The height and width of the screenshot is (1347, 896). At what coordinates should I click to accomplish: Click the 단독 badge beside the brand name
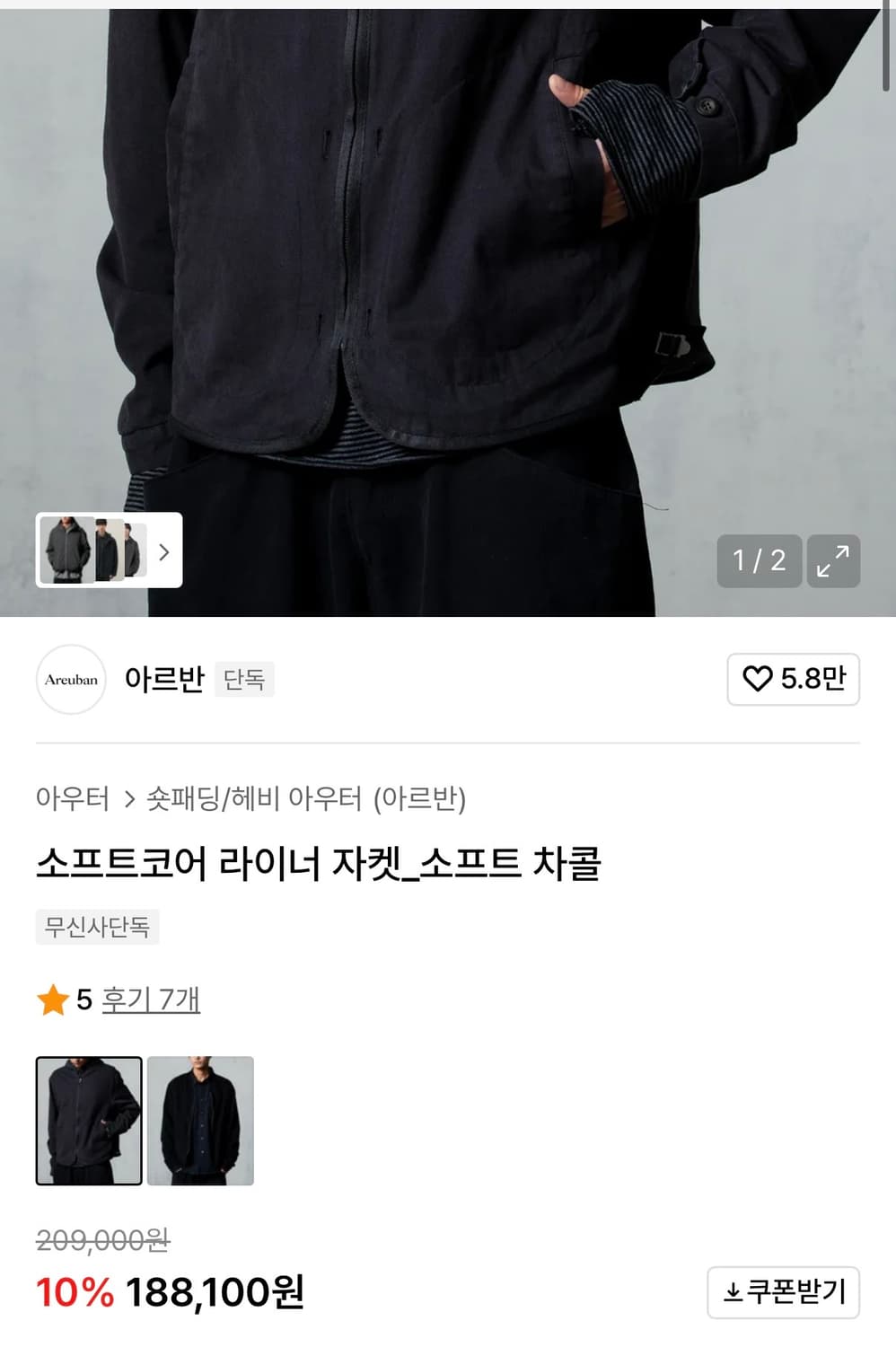(243, 681)
